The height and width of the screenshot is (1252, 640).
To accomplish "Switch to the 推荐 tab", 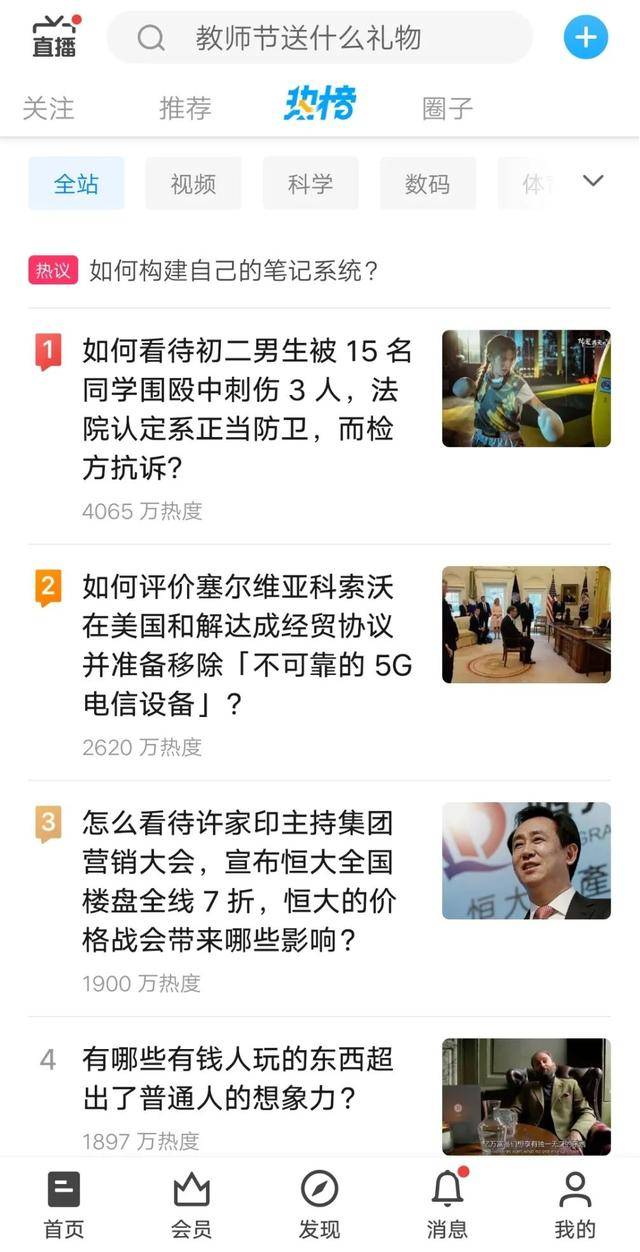I will (x=185, y=108).
